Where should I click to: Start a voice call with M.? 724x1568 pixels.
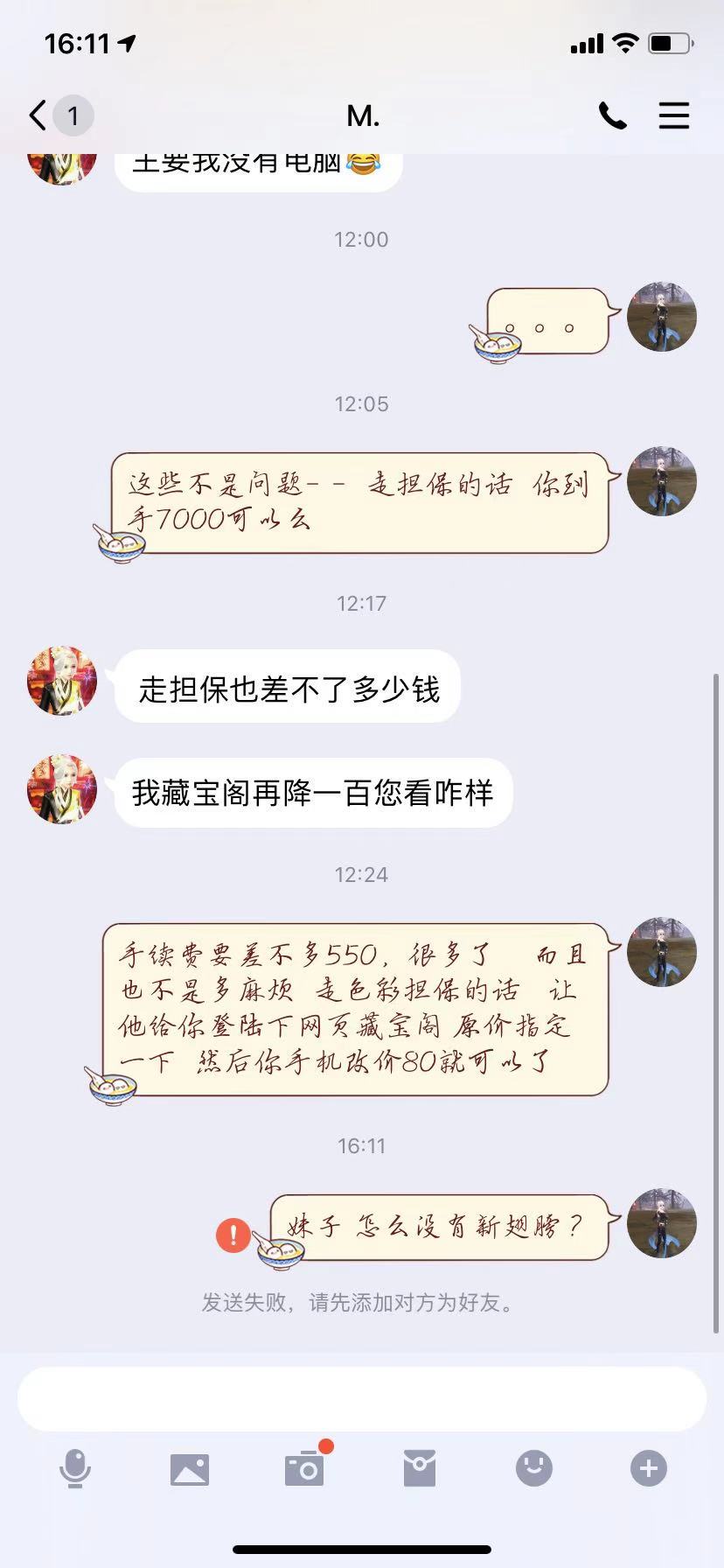point(612,115)
